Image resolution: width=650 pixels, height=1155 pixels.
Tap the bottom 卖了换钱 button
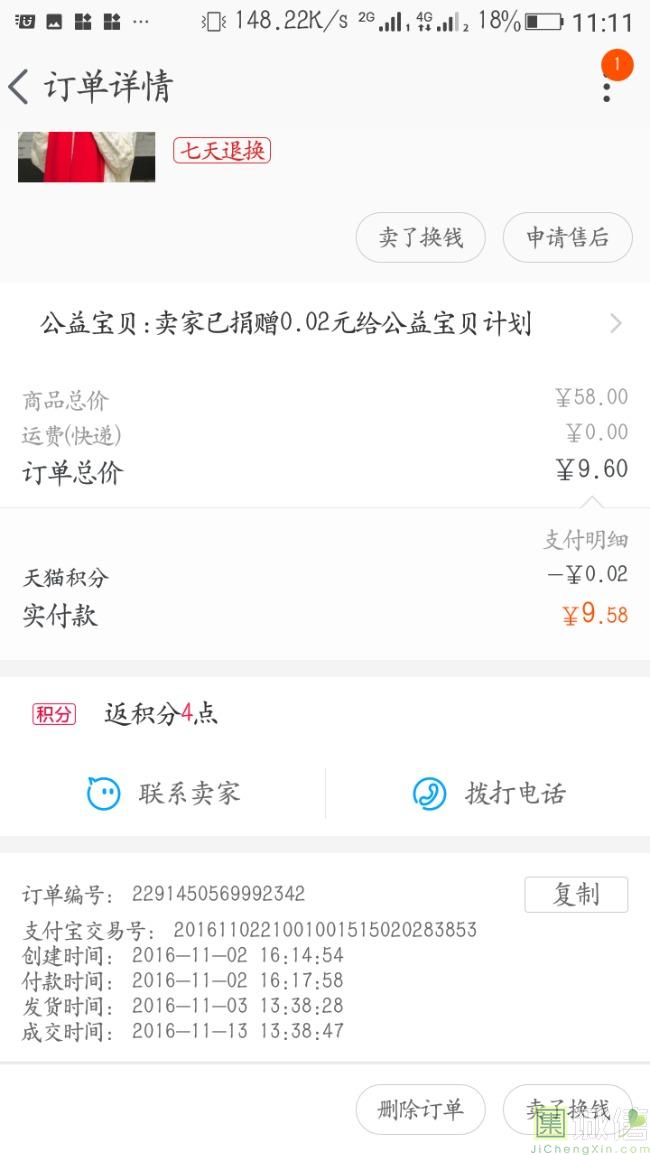567,1109
